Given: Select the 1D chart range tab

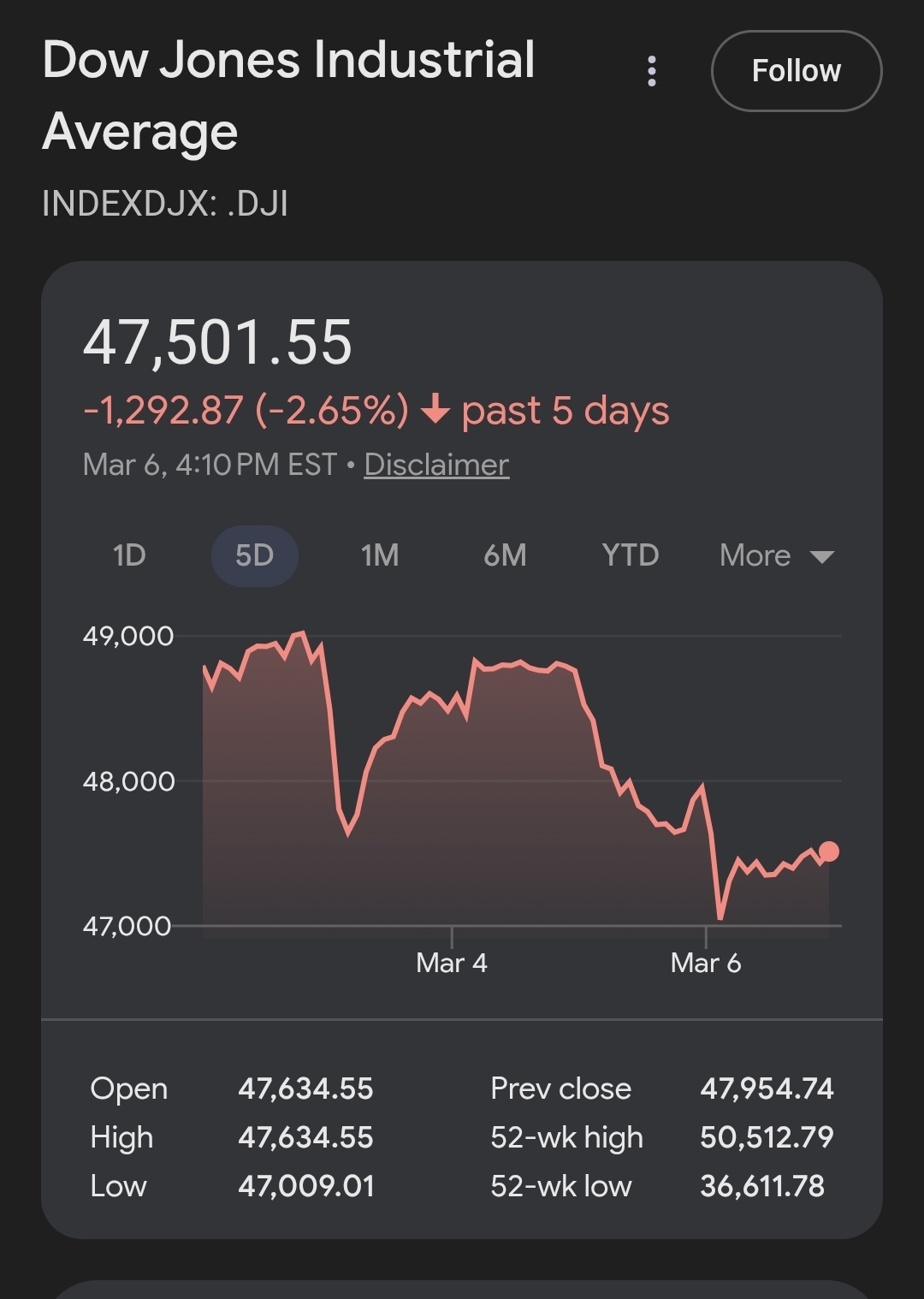Looking at the screenshot, I should [x=128, y=555].
